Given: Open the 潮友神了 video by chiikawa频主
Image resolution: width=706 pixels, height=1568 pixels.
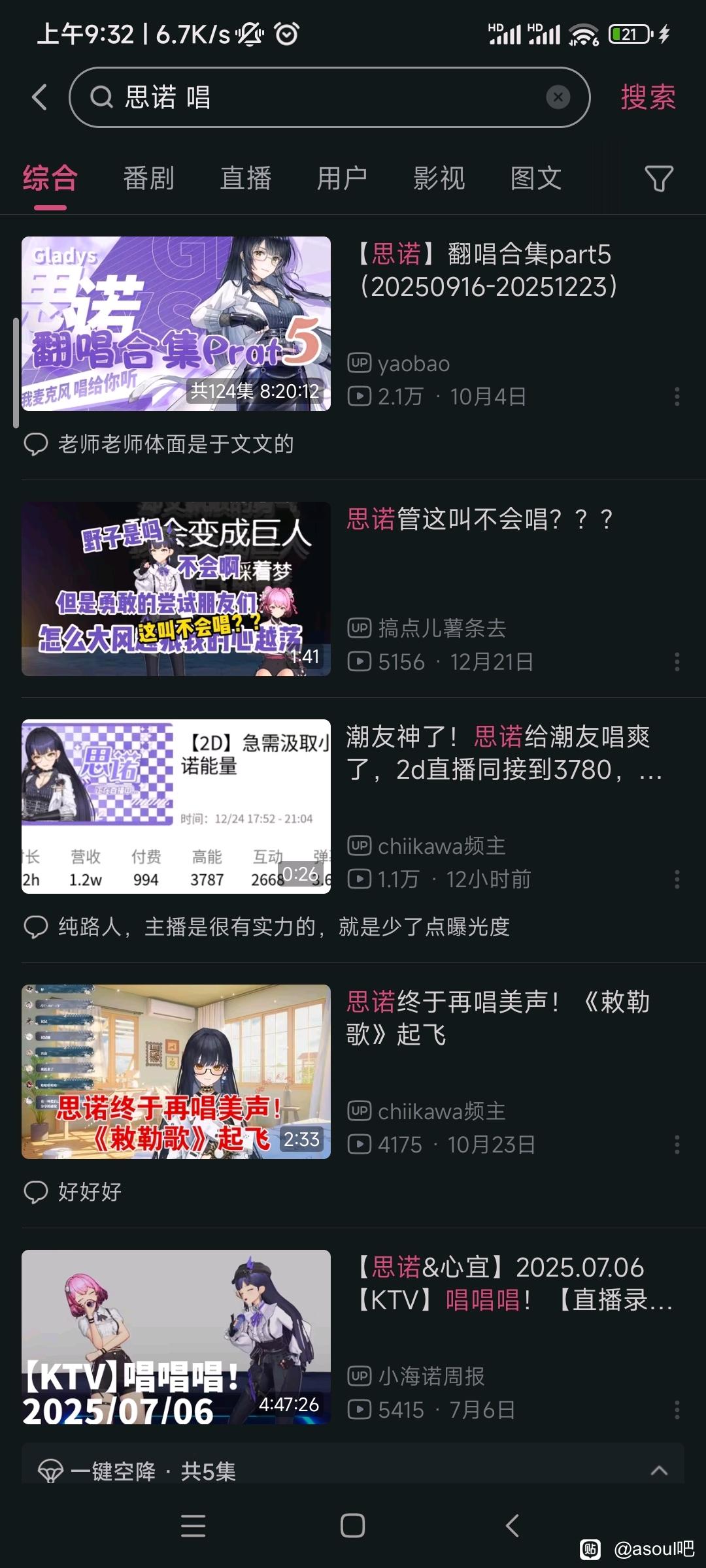Looking at the screenshot, I should pos(176,806).
